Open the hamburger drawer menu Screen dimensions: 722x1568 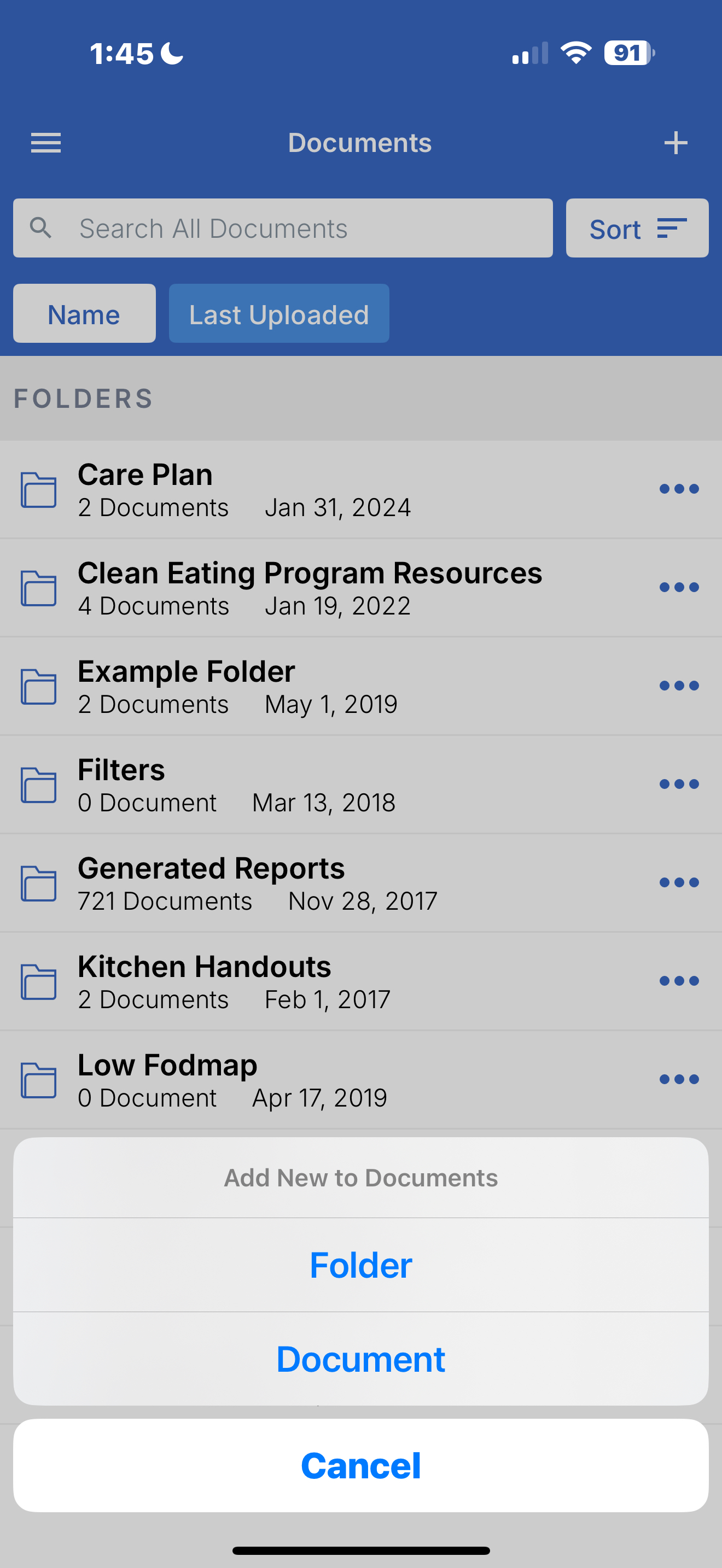(46, 143)
